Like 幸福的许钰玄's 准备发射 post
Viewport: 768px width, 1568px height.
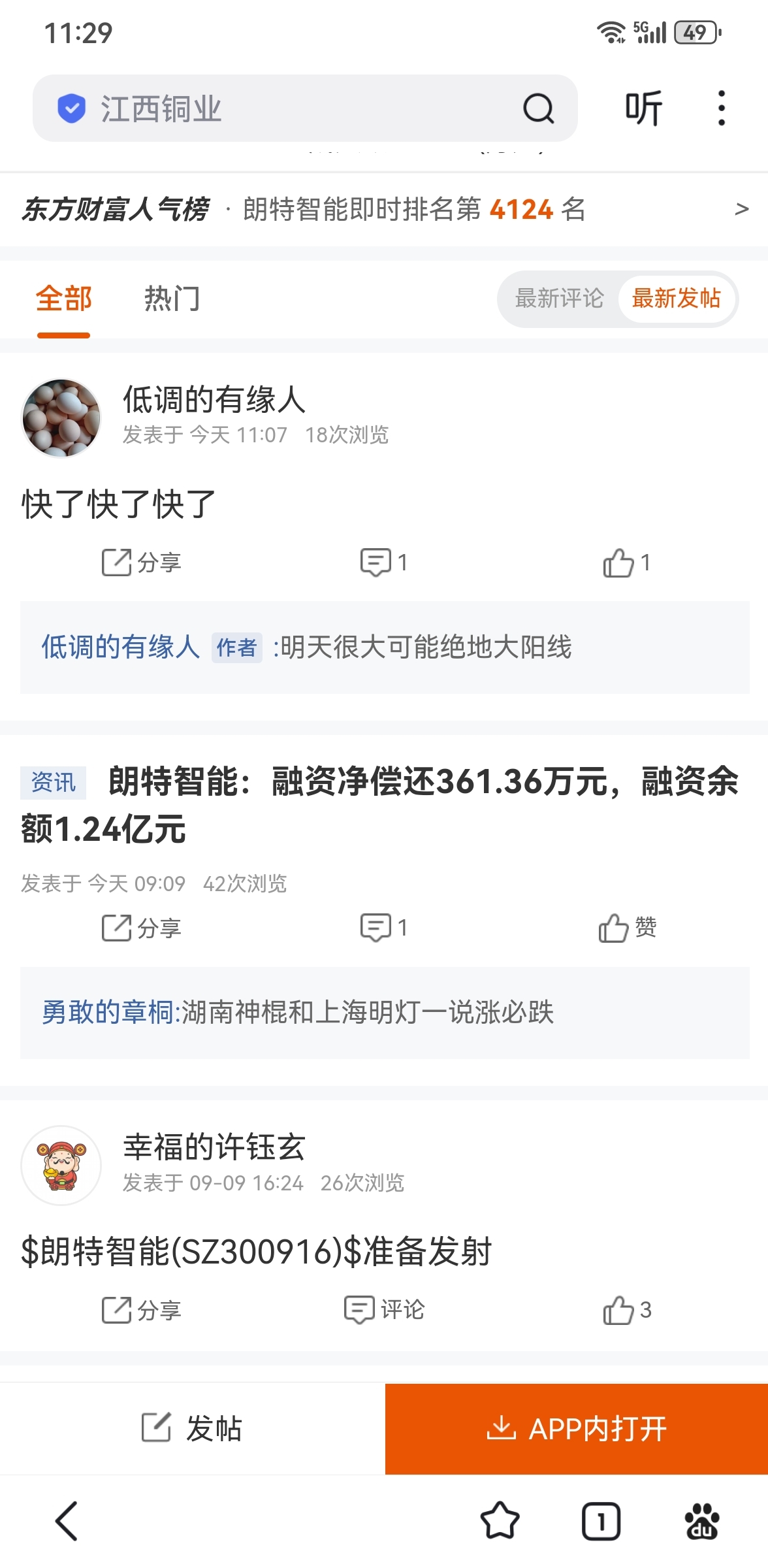(626, 1310)
